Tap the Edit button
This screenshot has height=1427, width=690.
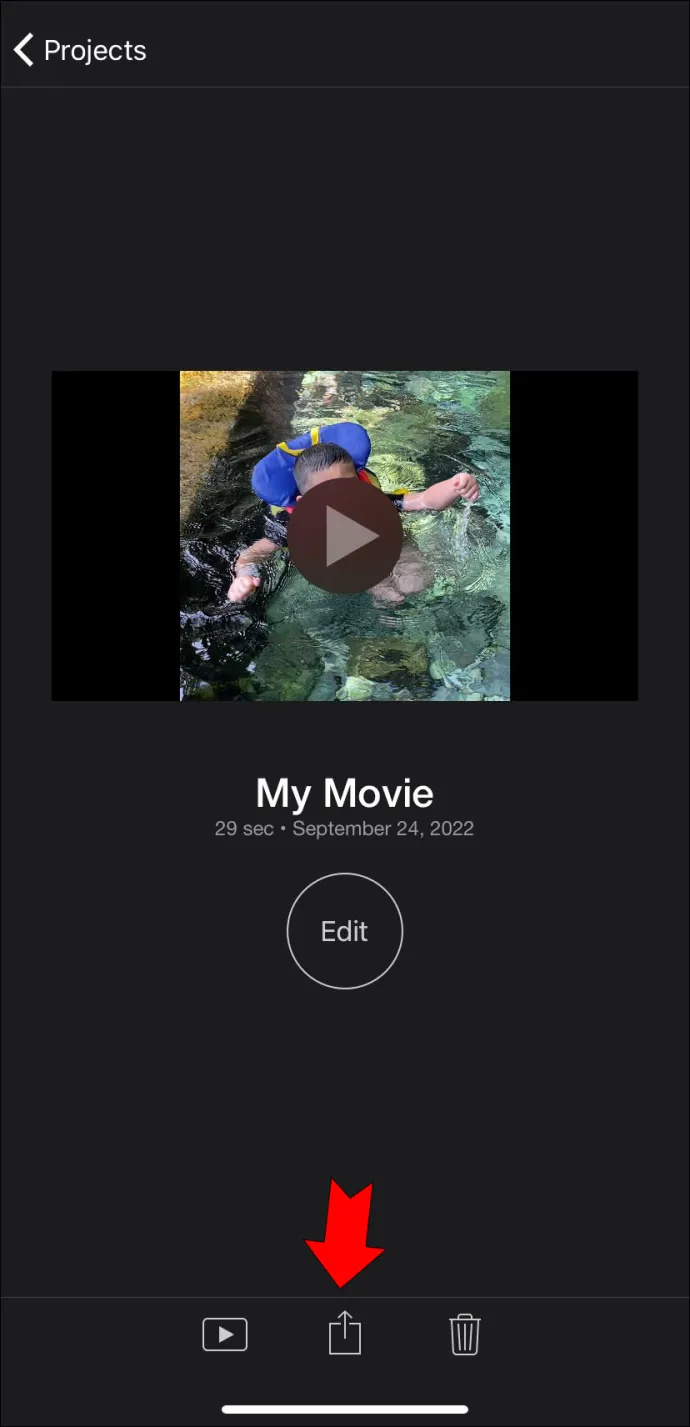(x=345, y=931)
